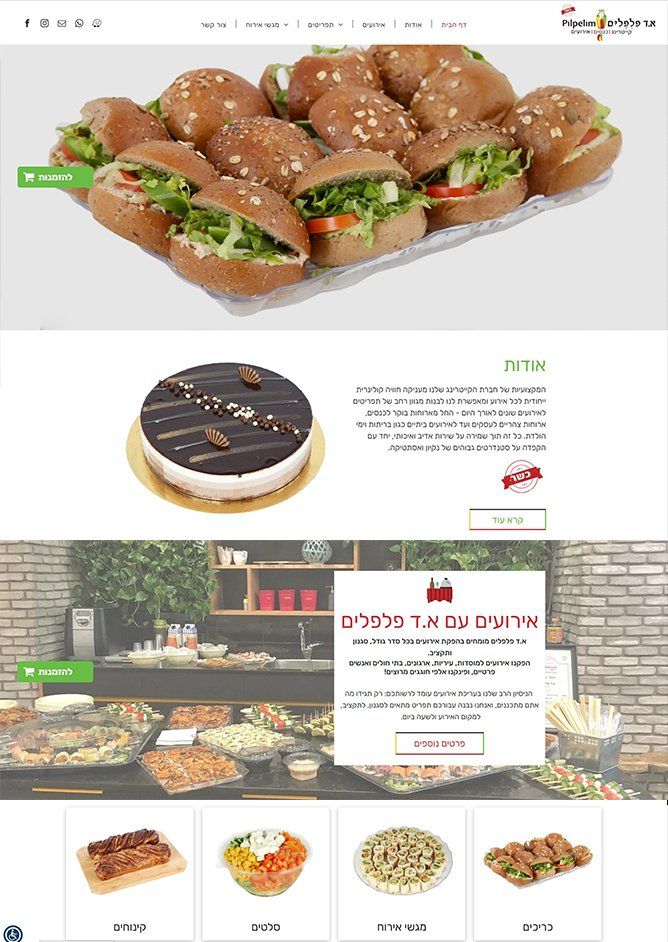Tap פרטים נוספים in the events card

[439, 743]
